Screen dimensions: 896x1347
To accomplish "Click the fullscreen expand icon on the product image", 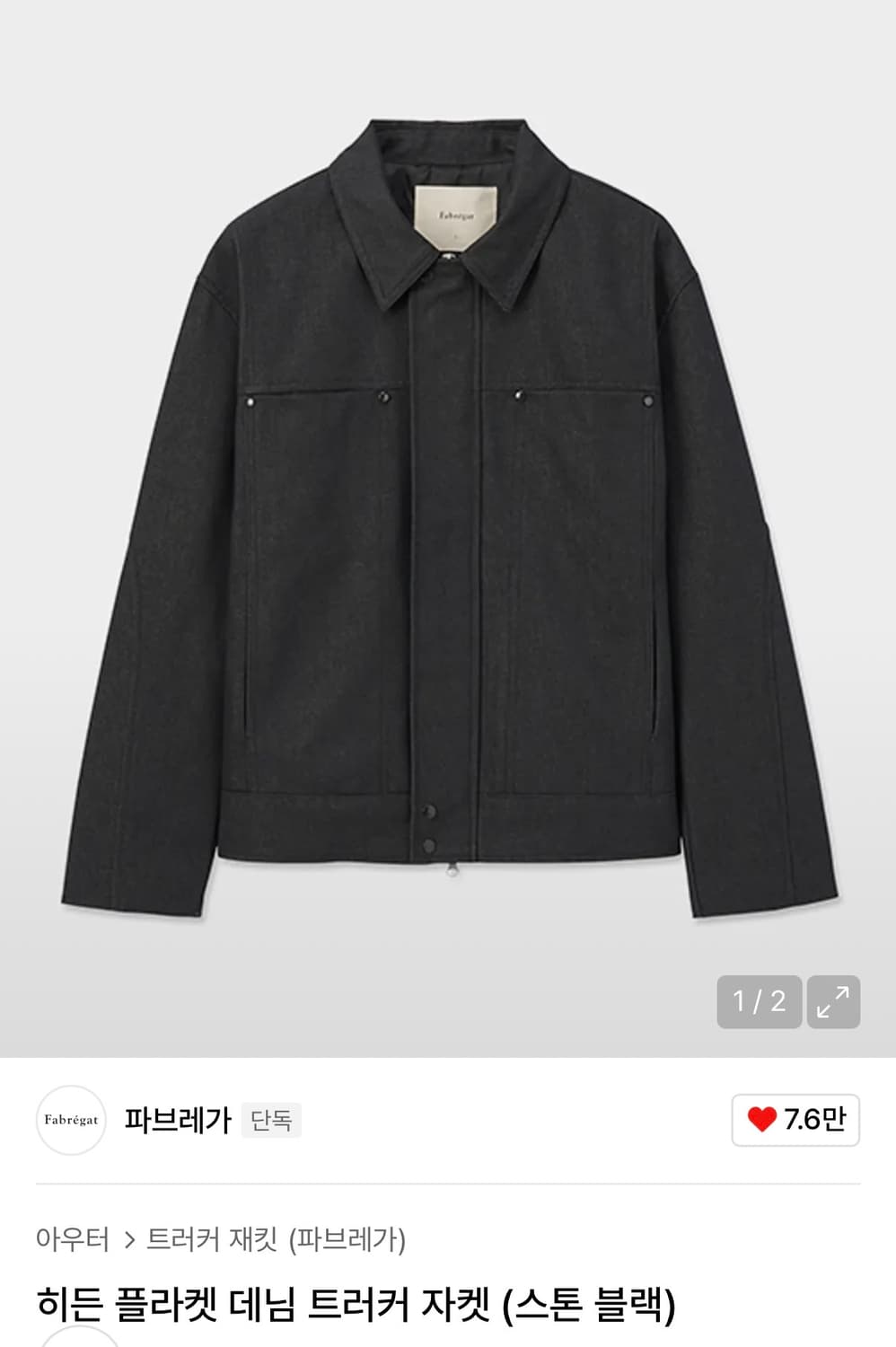I will click(x=834, y=1001).
